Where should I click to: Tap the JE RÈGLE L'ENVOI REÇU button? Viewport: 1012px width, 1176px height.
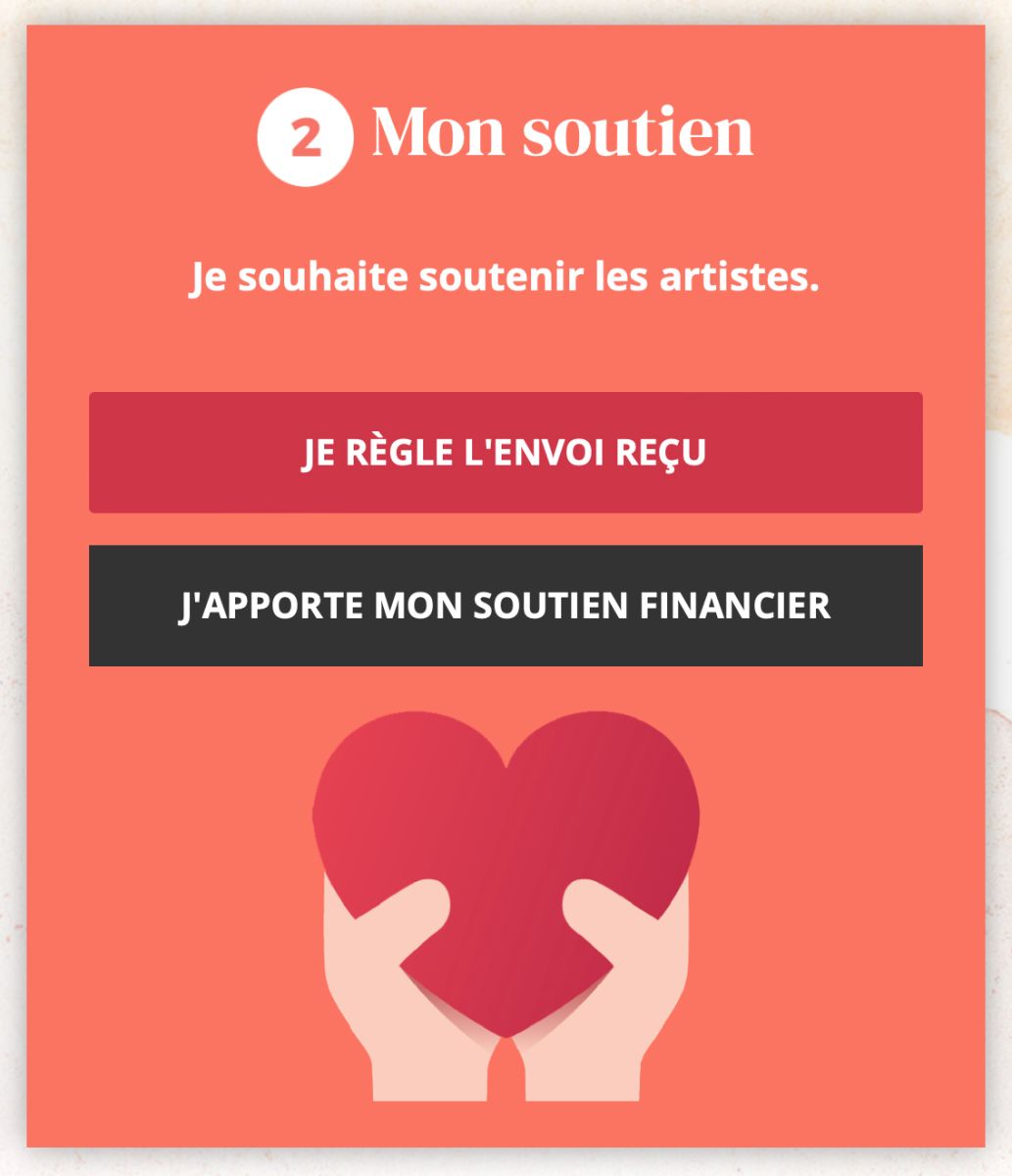pos(506,453)
